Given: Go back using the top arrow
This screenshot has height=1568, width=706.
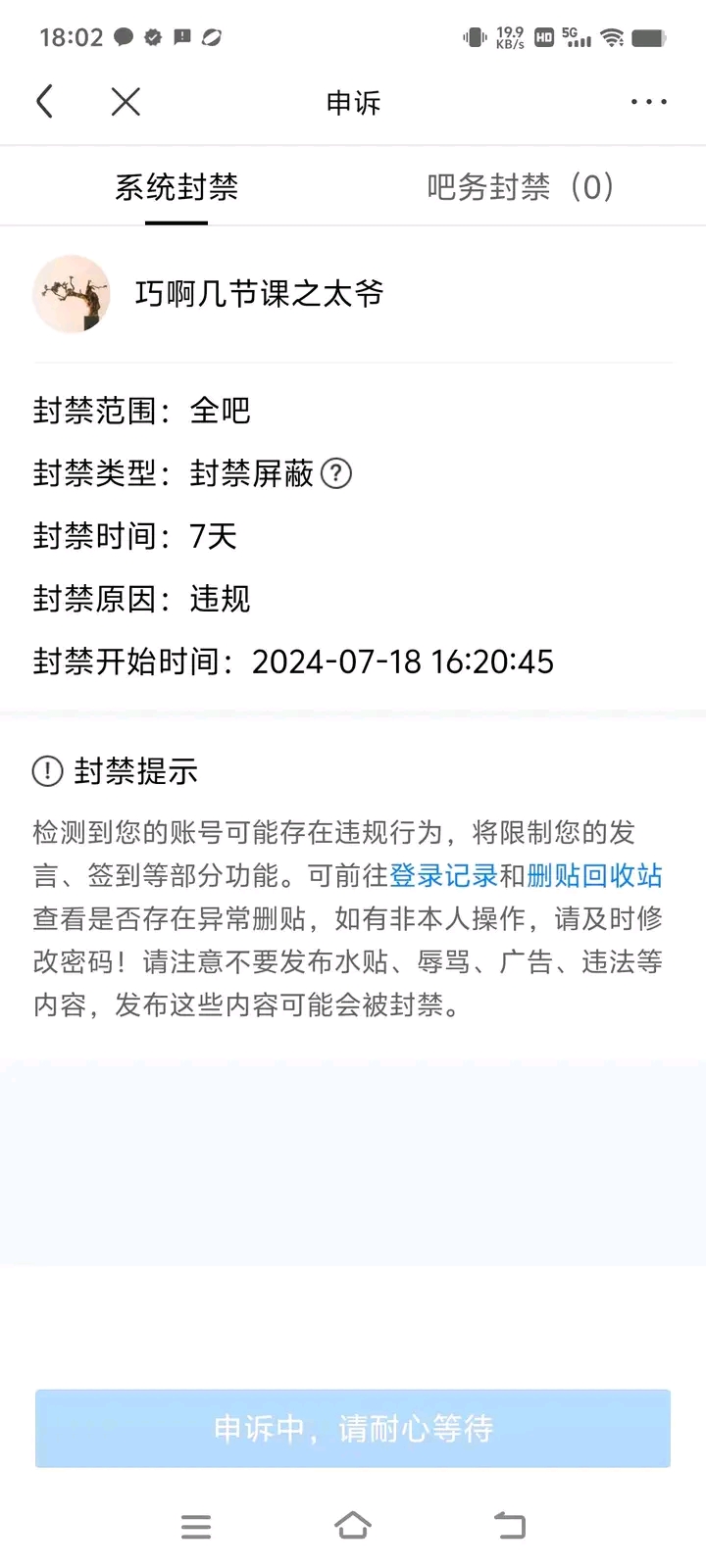Looking at the screenshot, I should (44, 102).
